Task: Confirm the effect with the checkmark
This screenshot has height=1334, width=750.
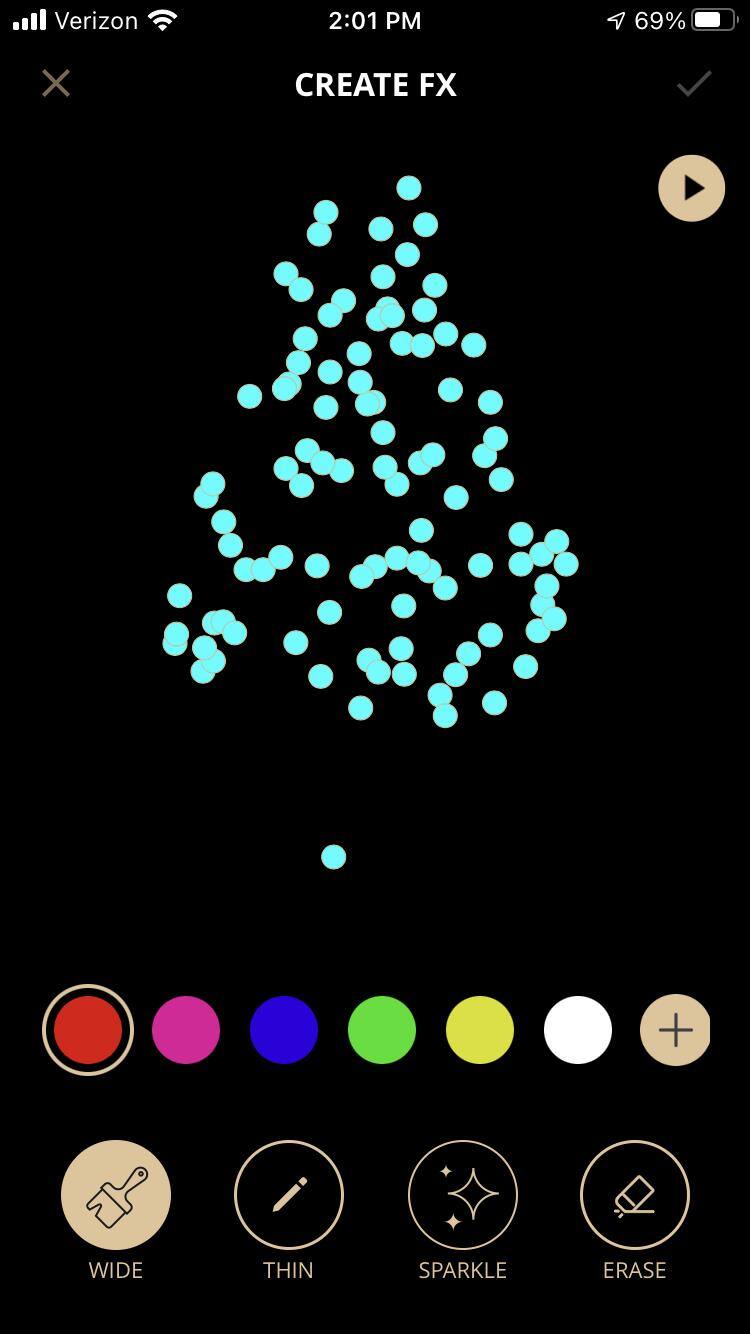Action: 694,84
